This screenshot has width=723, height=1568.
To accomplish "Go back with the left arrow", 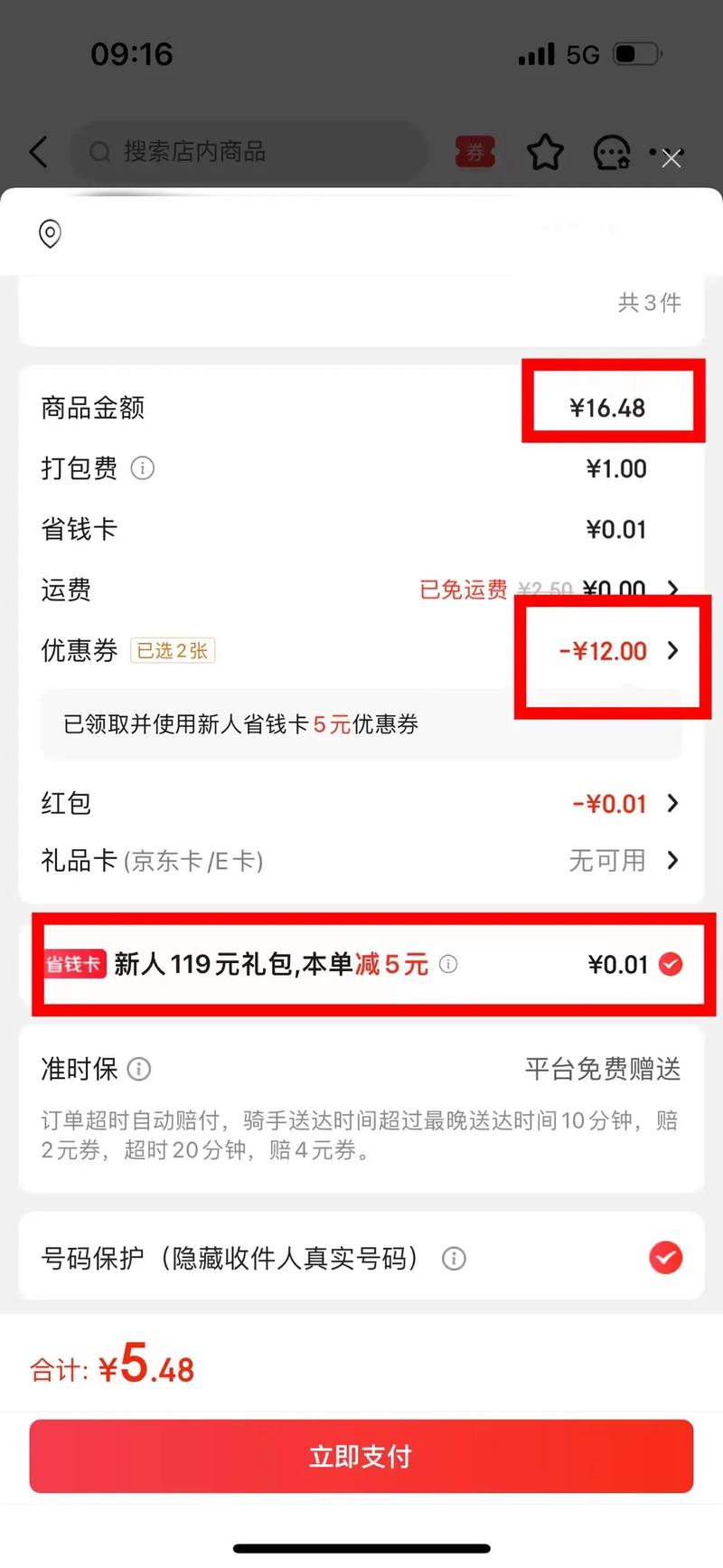I will (x=38, y=152).
